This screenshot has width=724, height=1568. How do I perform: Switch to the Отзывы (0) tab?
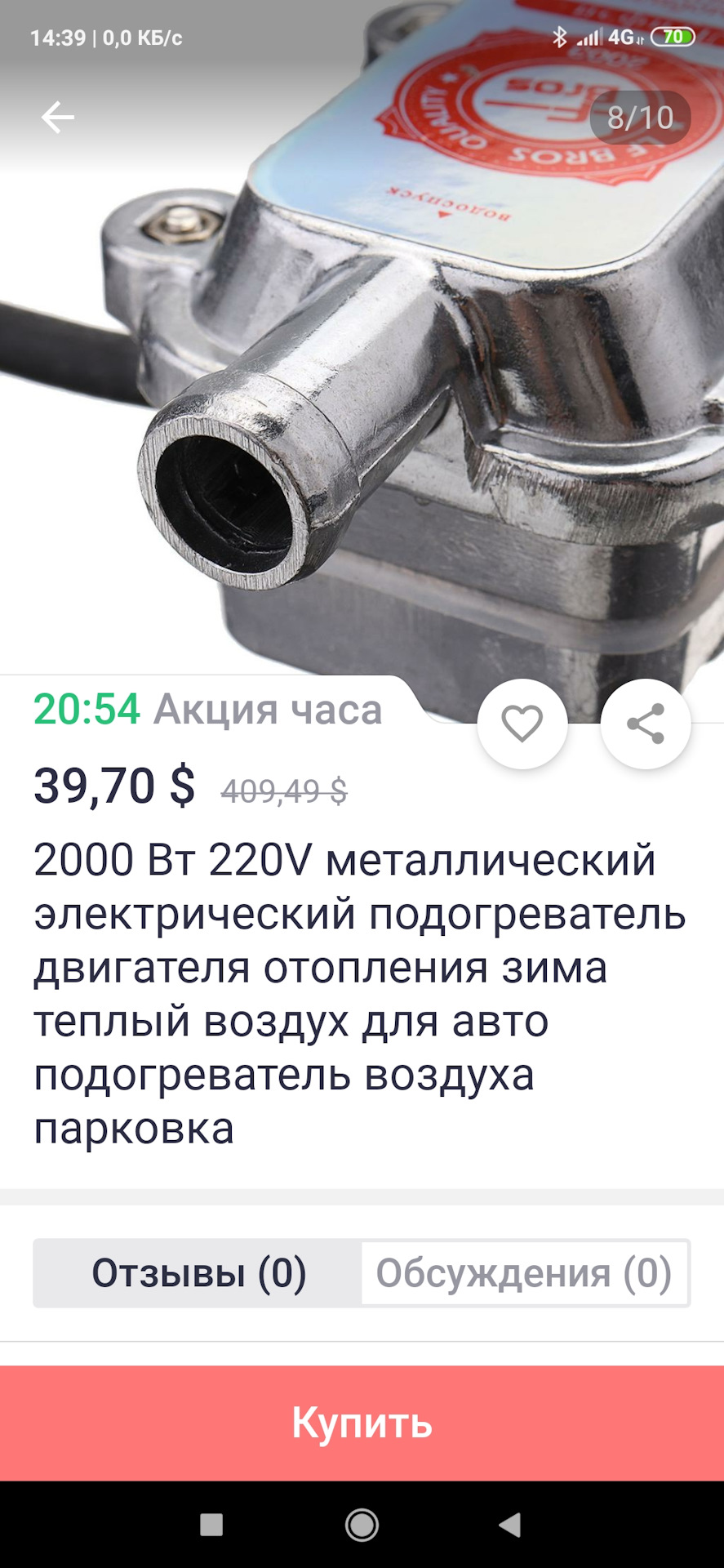(198, 1273)
